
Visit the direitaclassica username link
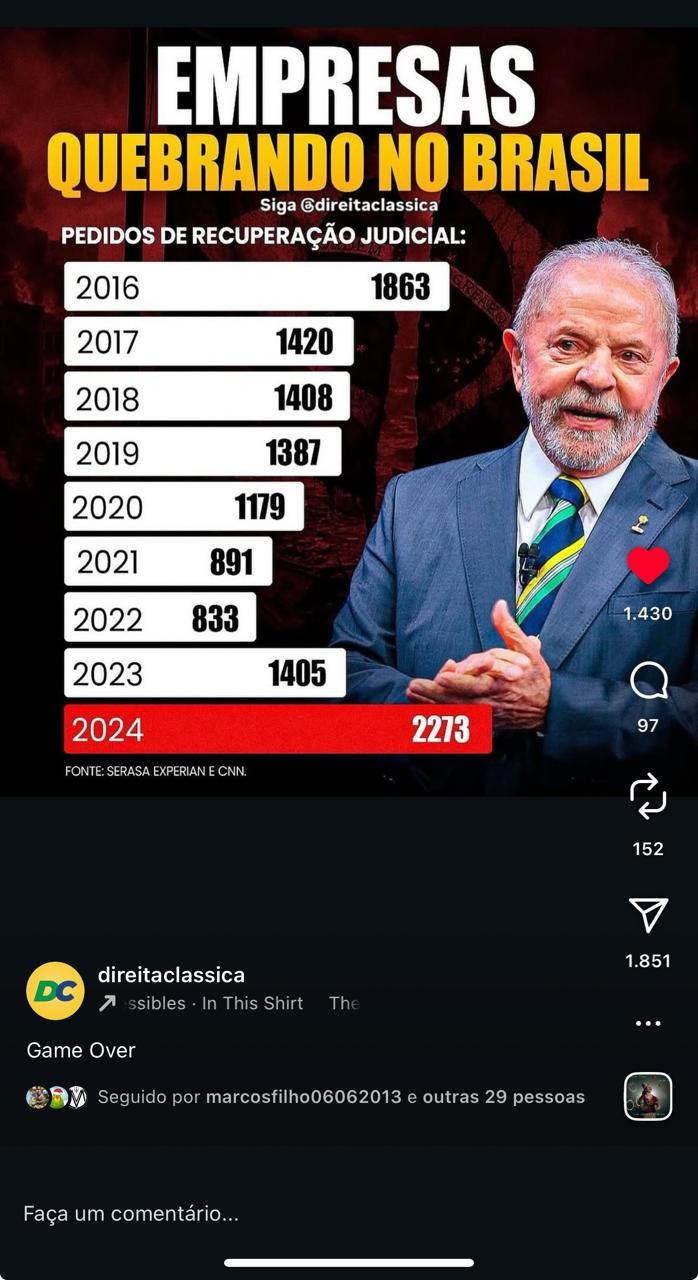tap(171, 975)
